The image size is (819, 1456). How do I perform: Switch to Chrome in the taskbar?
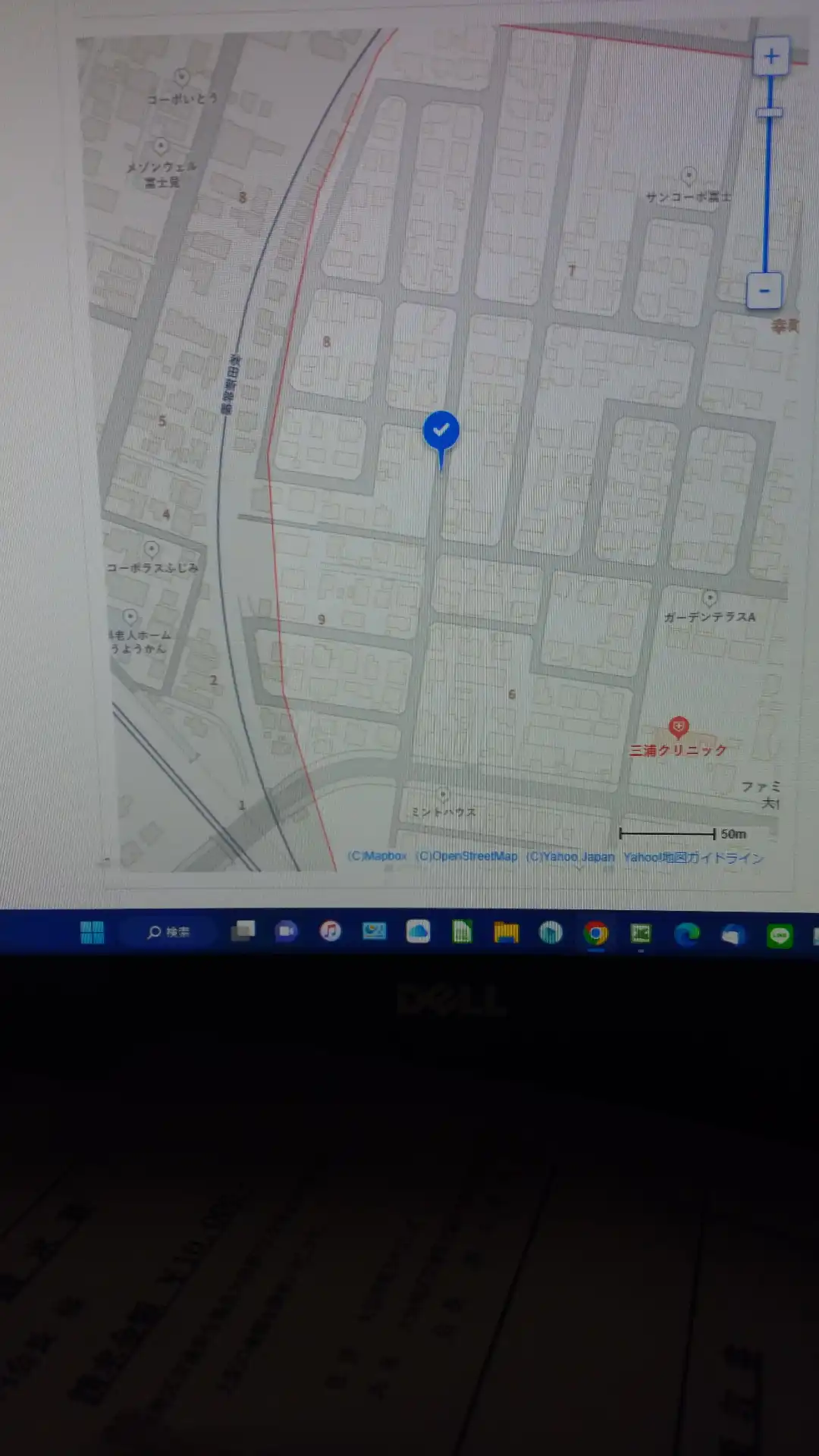pyautogui.click(x=596, y=934)
